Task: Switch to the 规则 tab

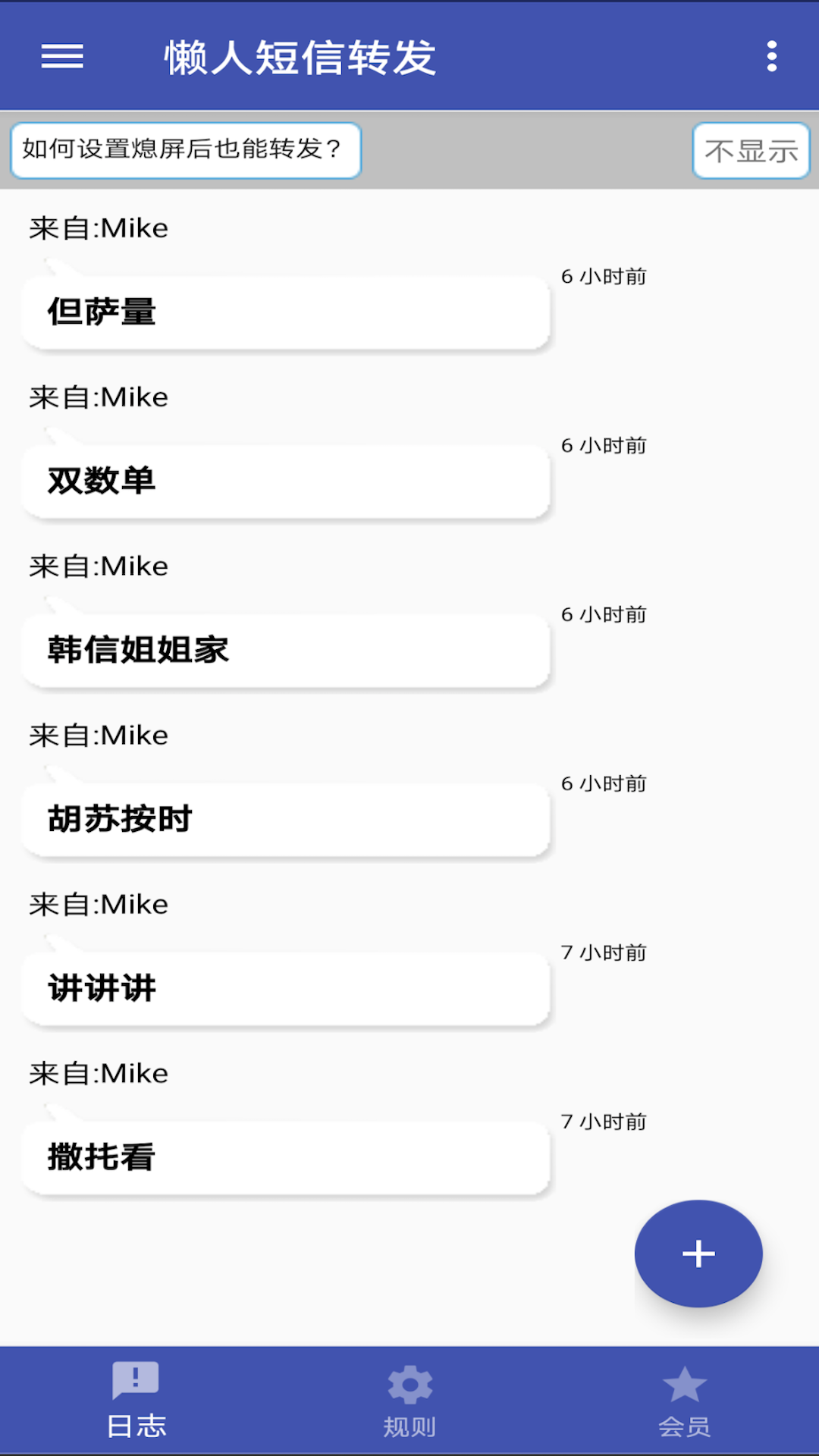Action: click(x=409, y=1401)
